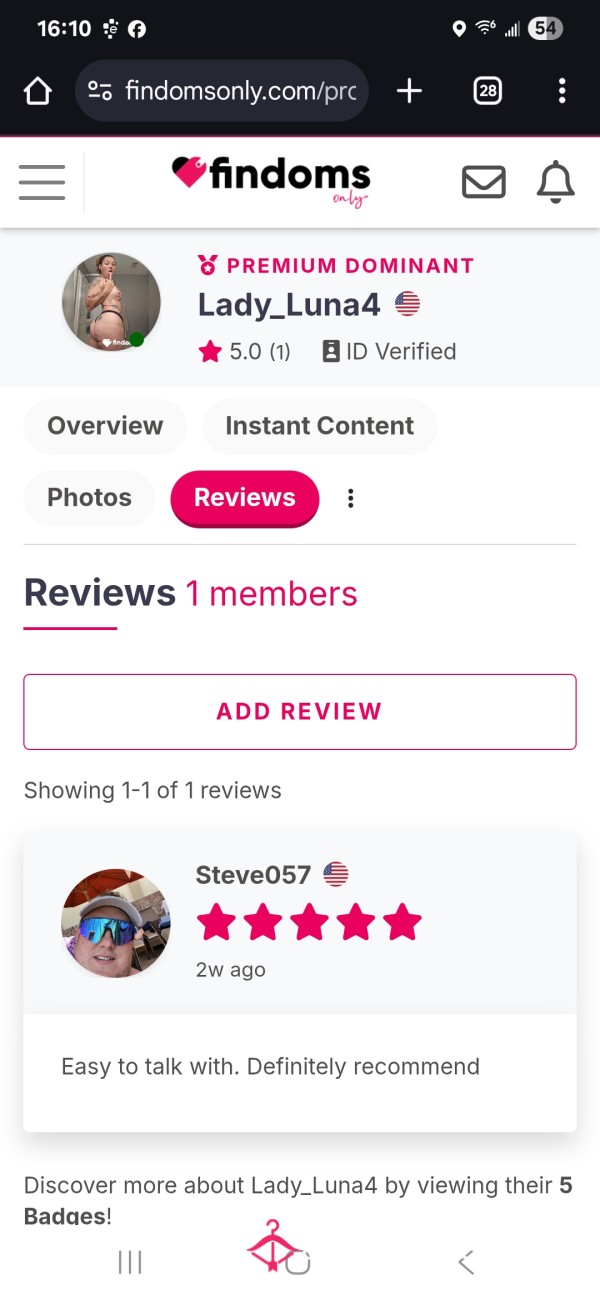Switch to the Photos tab
This screenshot has width=600, height=1300.
click(x=89, y=498)
